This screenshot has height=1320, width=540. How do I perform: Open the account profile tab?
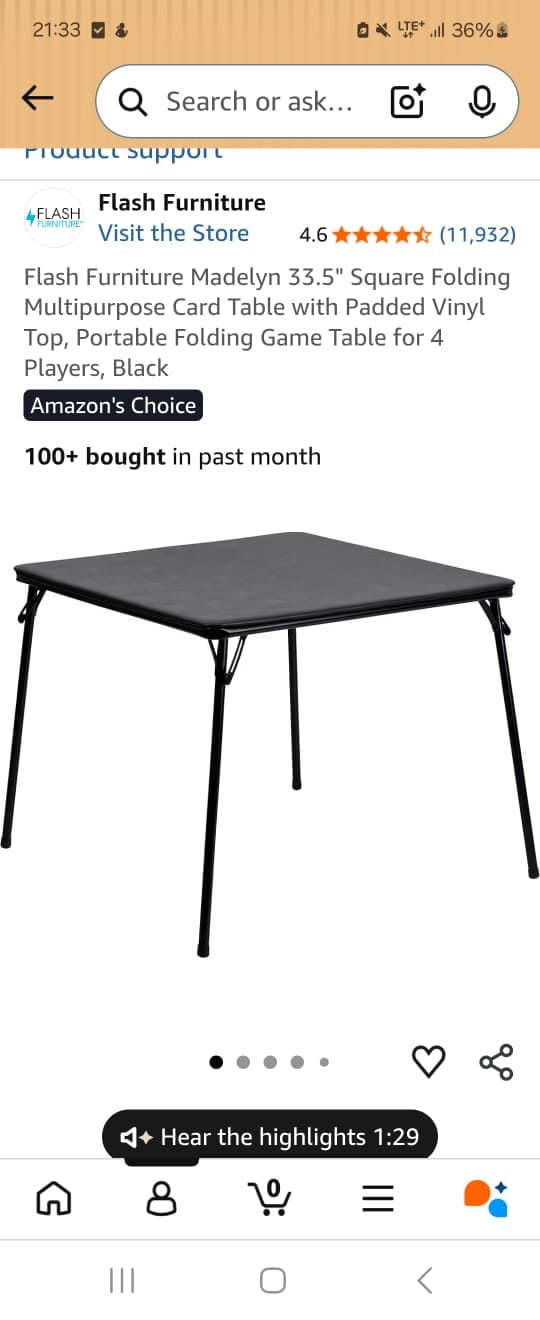(162, 1197)
